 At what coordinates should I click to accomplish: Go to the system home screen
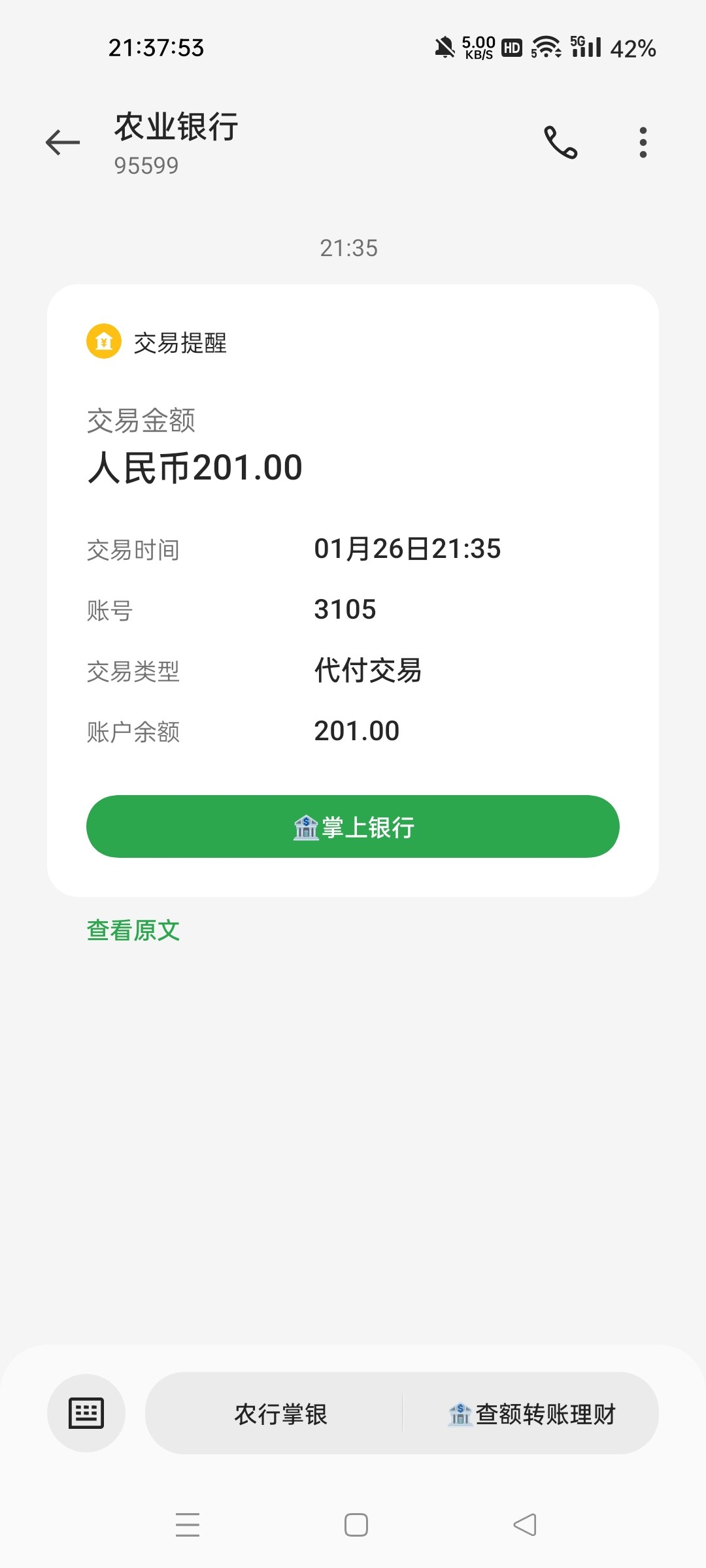click(x=356, y=1525)
